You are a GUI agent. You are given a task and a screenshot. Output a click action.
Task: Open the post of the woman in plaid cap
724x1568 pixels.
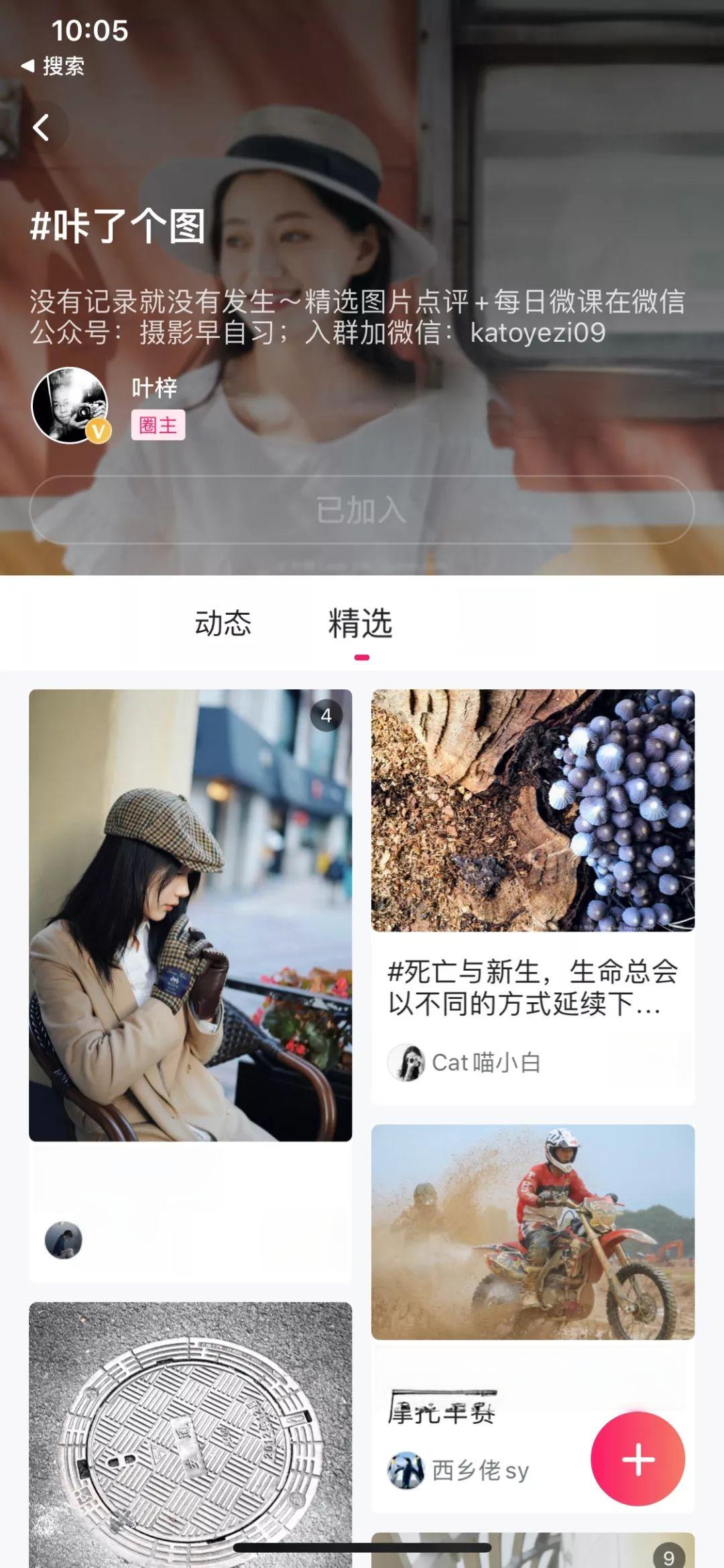click(190, 915)
